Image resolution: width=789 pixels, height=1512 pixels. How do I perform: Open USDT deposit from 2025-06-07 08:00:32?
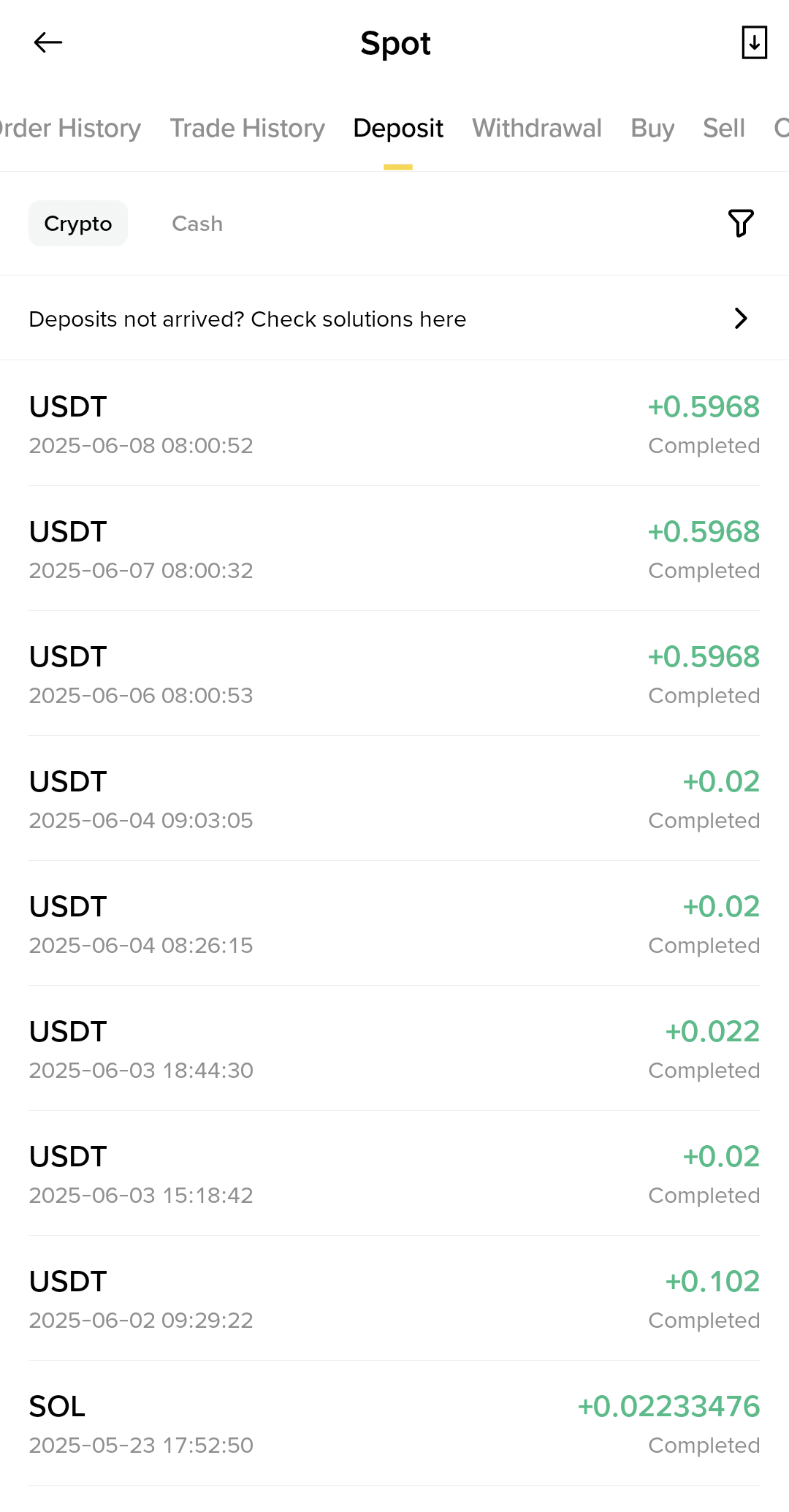(x=394, y=549)
